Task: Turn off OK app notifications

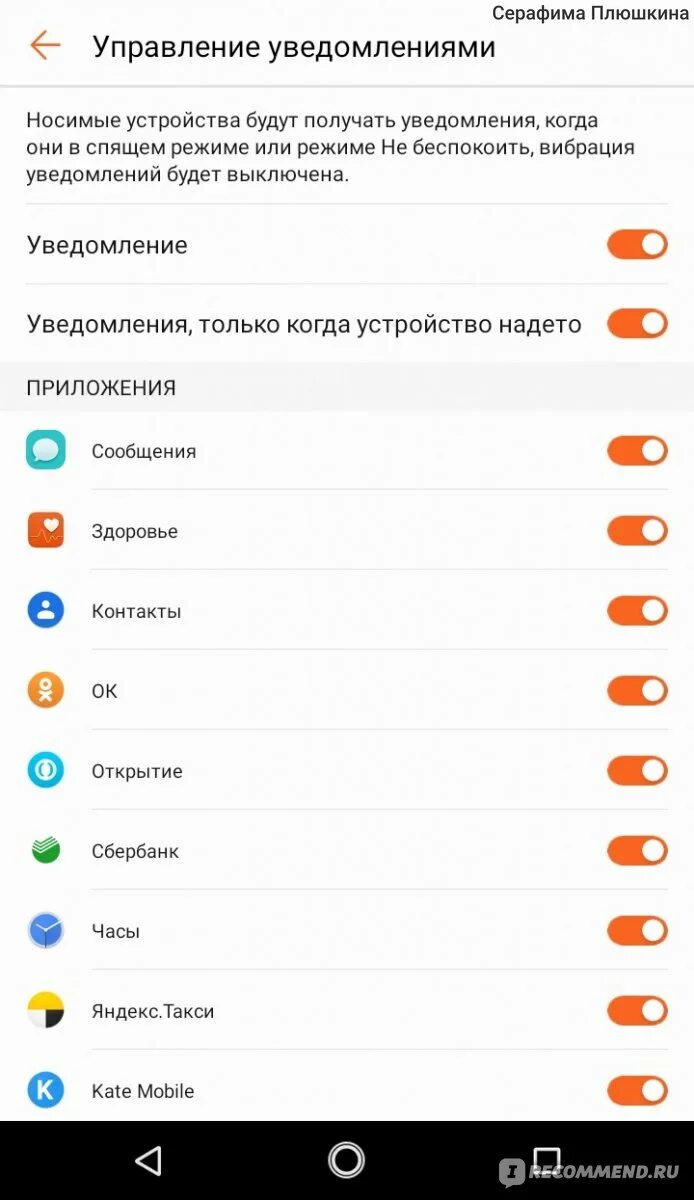Action: tap(637, 691)
